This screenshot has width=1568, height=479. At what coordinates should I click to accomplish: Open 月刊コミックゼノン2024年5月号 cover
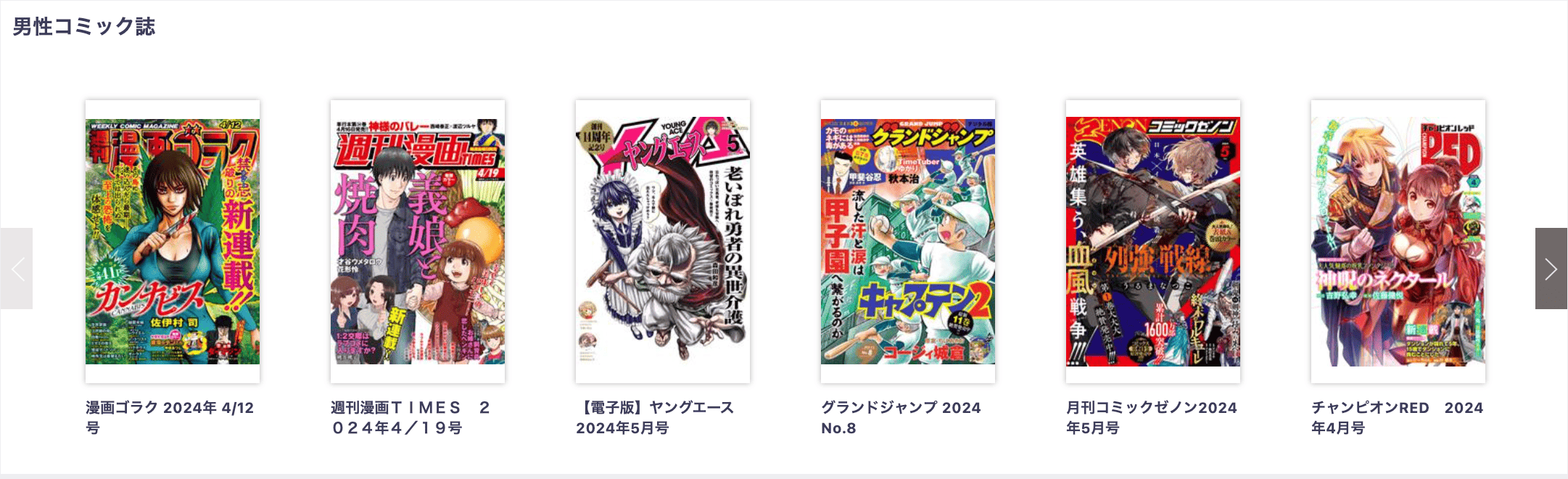pos(1153,241)
